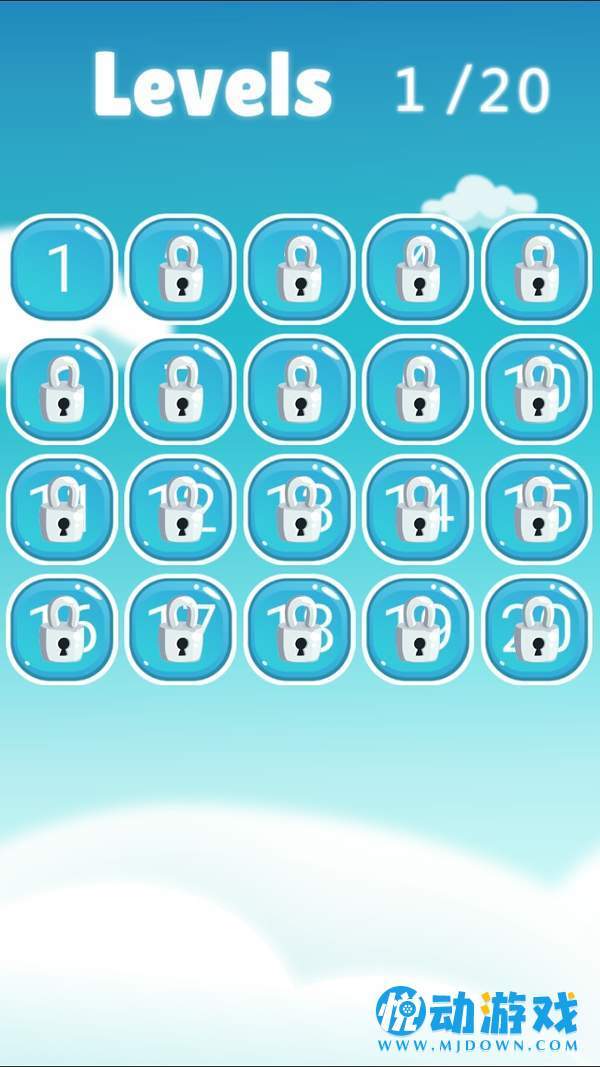Viewport: 600px width, 1067px height.
Task: Open locked level 15
Action: pyautogui.click(x=537, y=509)
